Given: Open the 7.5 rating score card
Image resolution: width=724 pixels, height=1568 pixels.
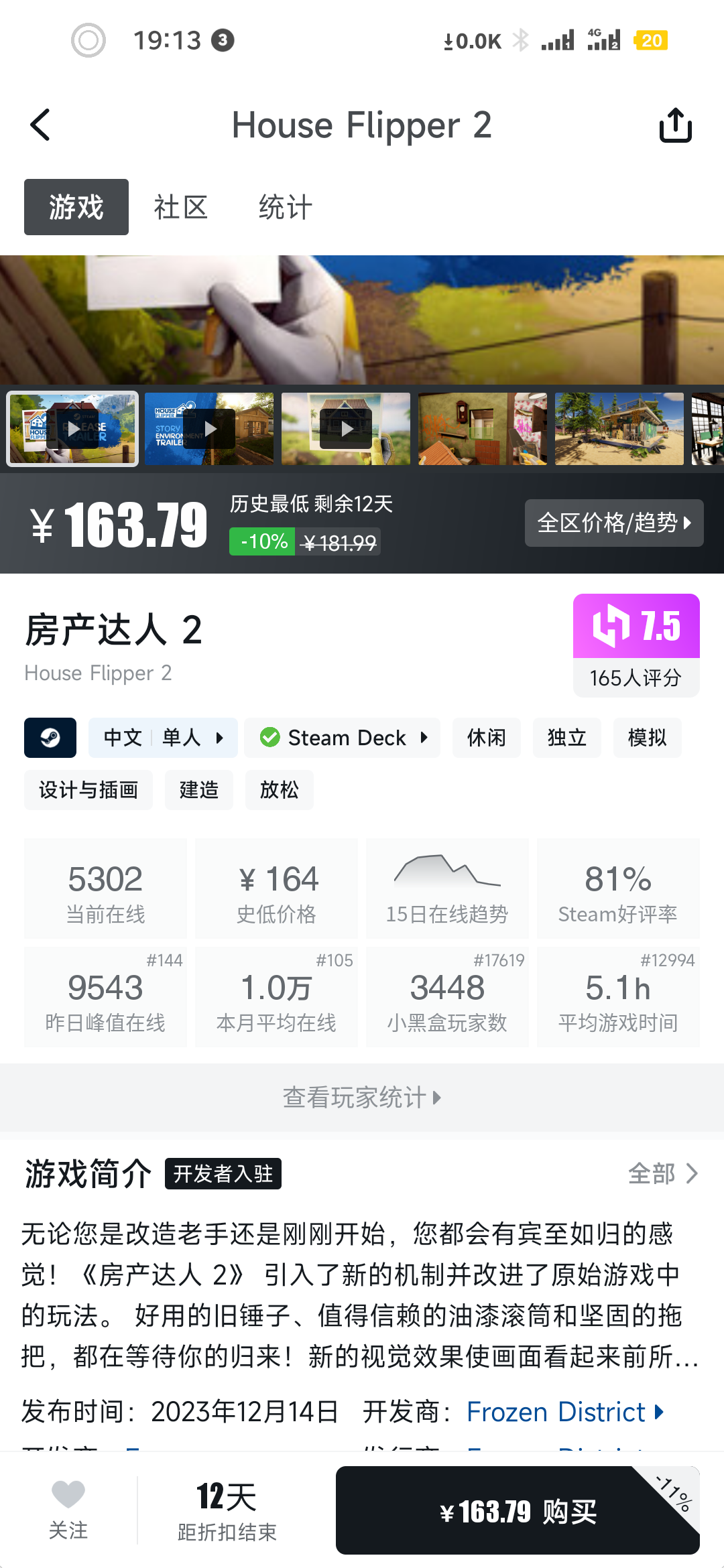Looking at the screenshot, I should click(636, 645).
